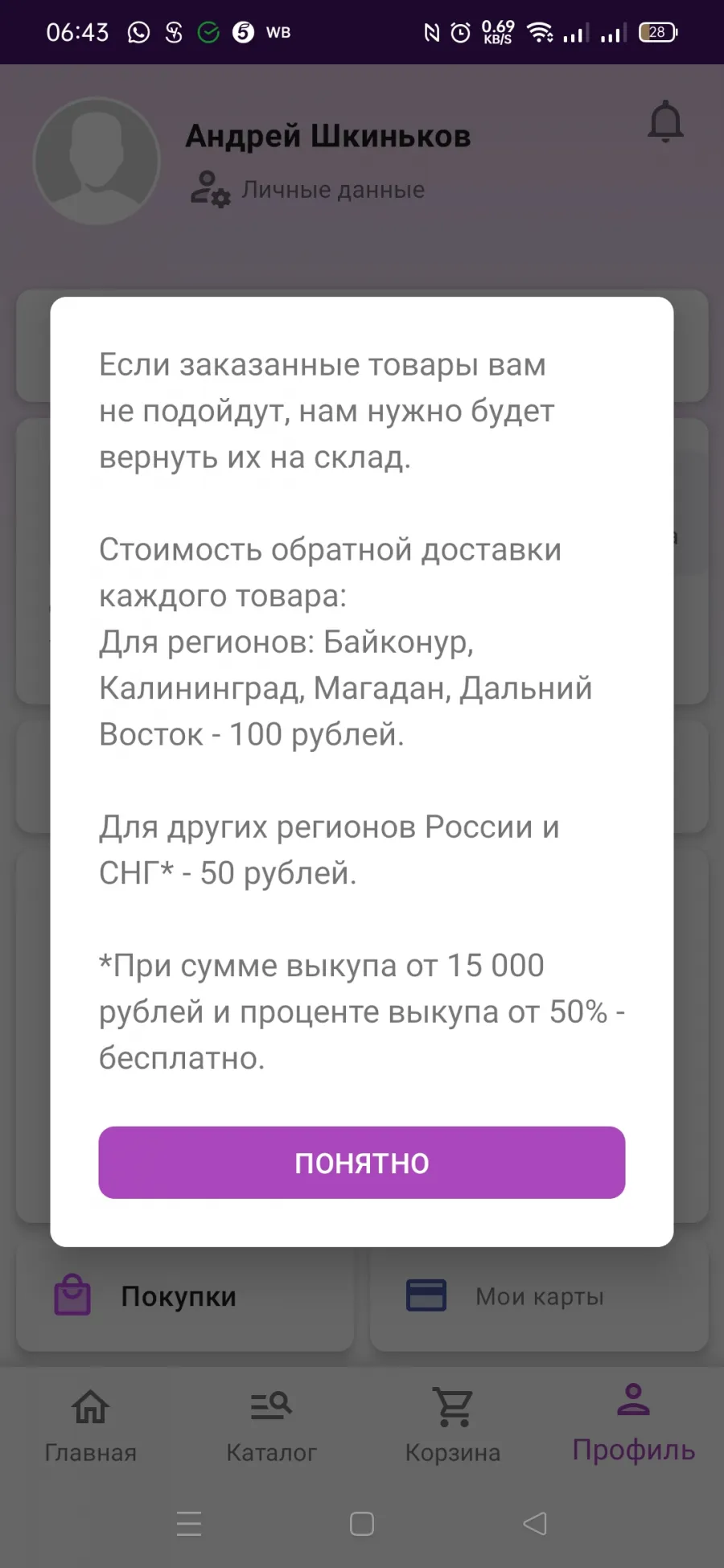The image size is (724, 1568).
Task: Confirm the dialog with the ПОНЯТНО button
Action: [362, 1163]
